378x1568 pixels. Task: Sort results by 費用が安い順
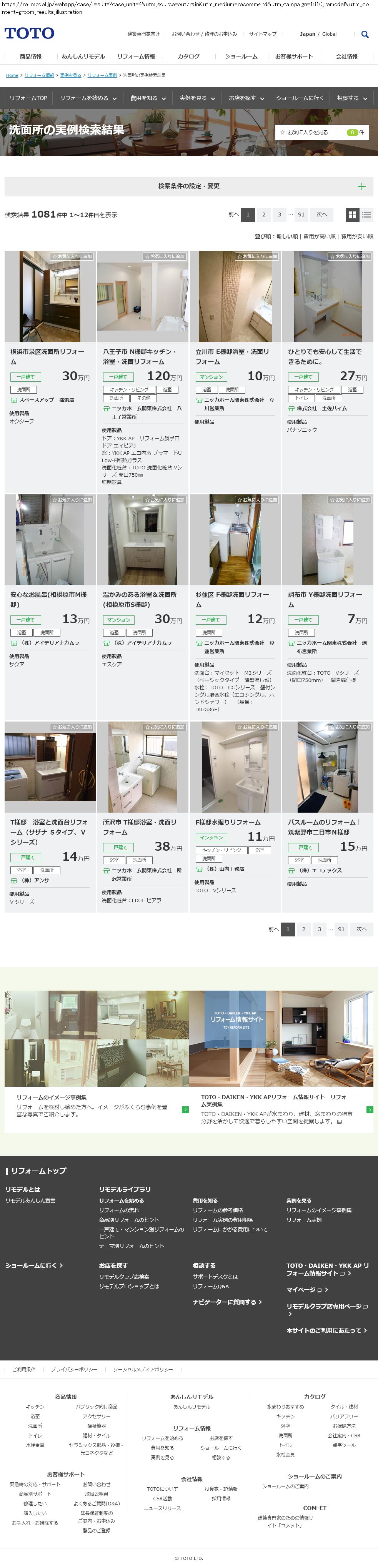(357, 236)
